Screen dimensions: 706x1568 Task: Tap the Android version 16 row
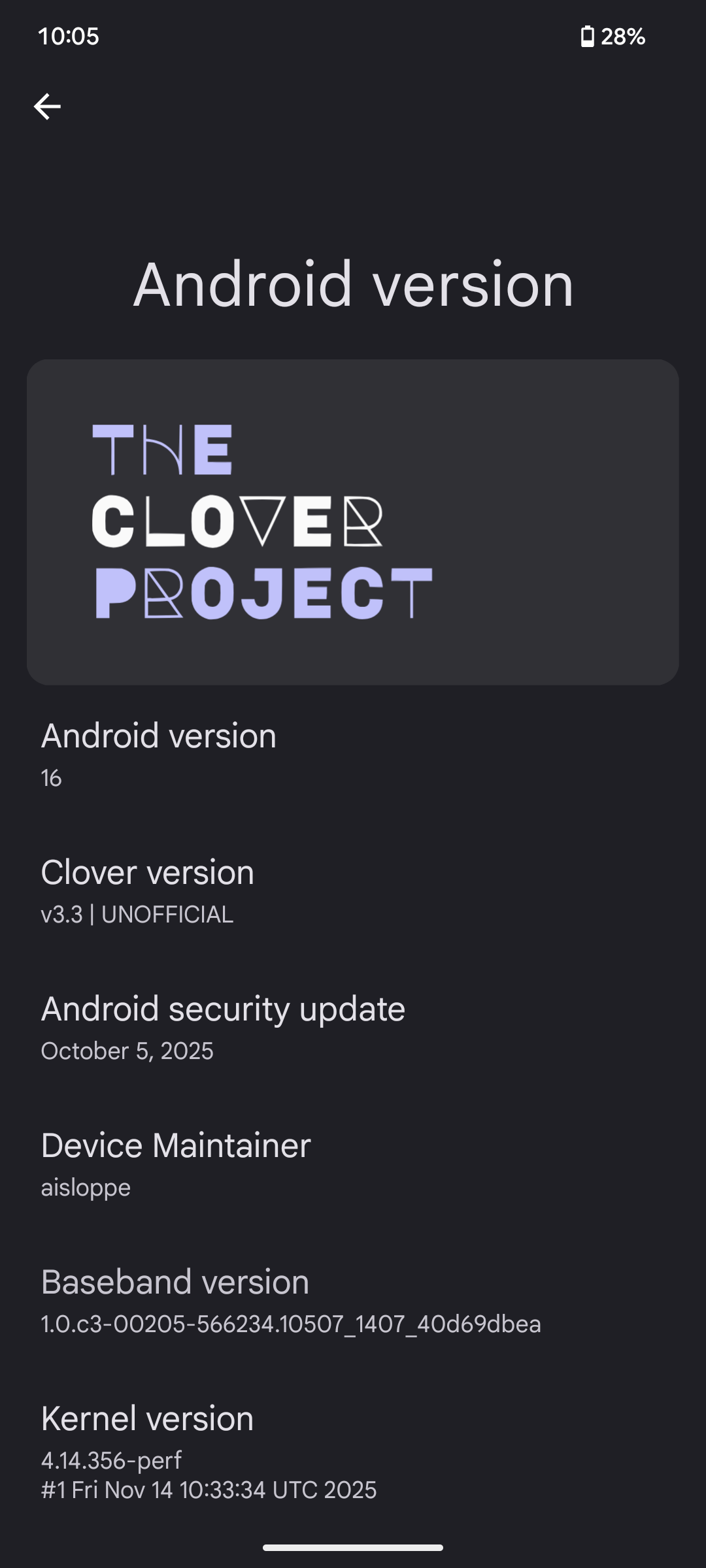pyautogui.click(x=353, y=754)
